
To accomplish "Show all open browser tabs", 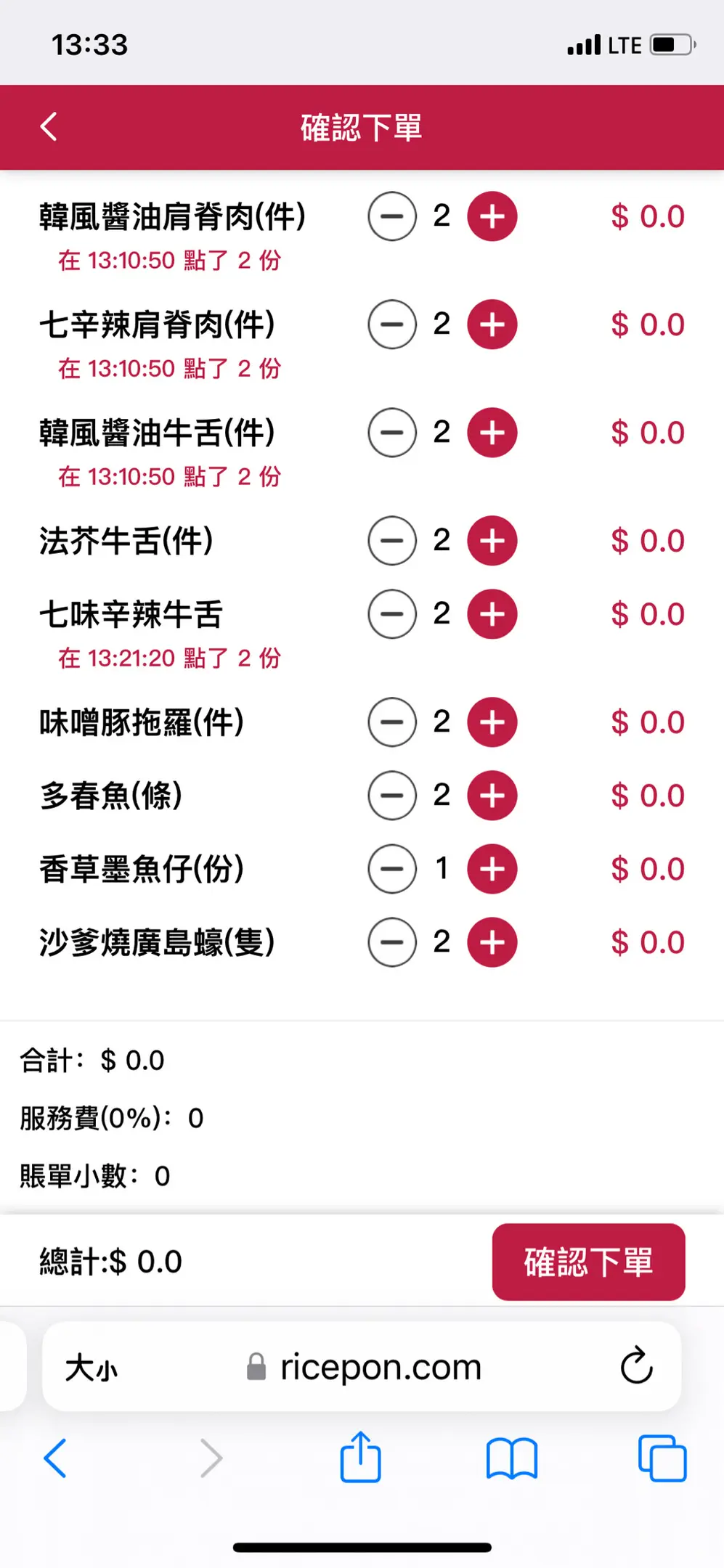I will pos(662,1458).
